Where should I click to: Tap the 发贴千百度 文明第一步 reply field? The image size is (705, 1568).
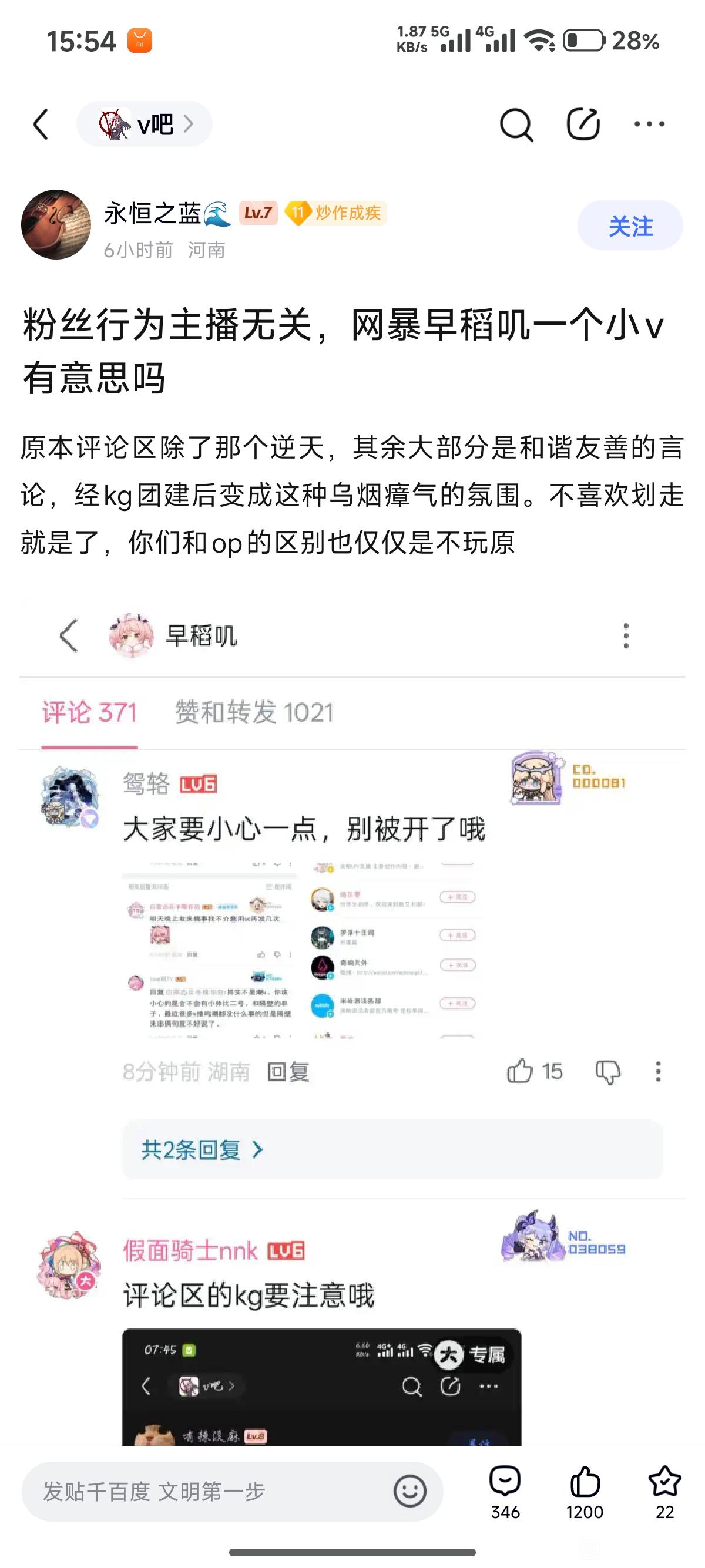pos(233,1491)
